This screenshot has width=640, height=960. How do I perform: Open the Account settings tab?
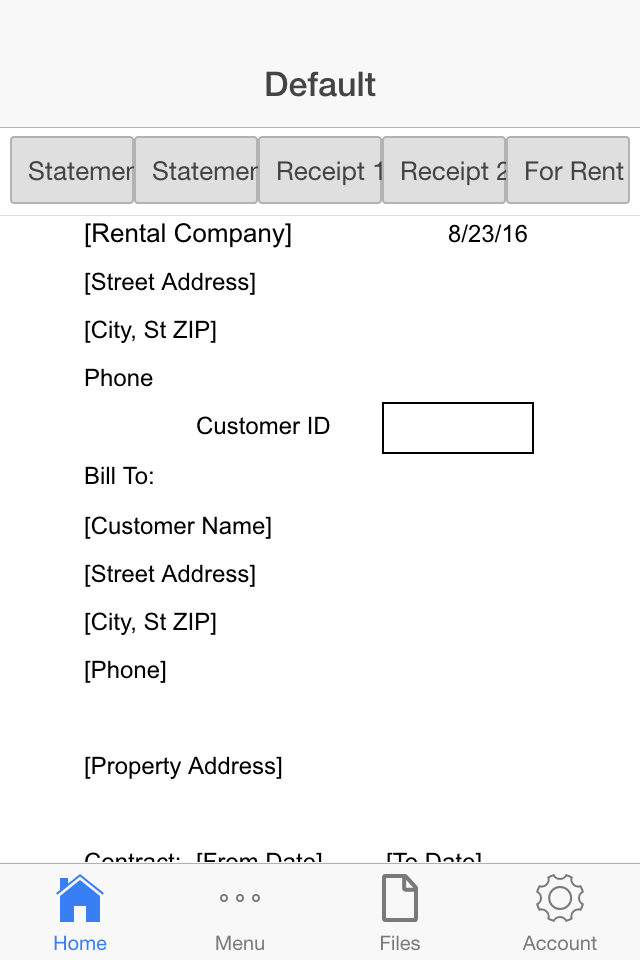[560, 914]
